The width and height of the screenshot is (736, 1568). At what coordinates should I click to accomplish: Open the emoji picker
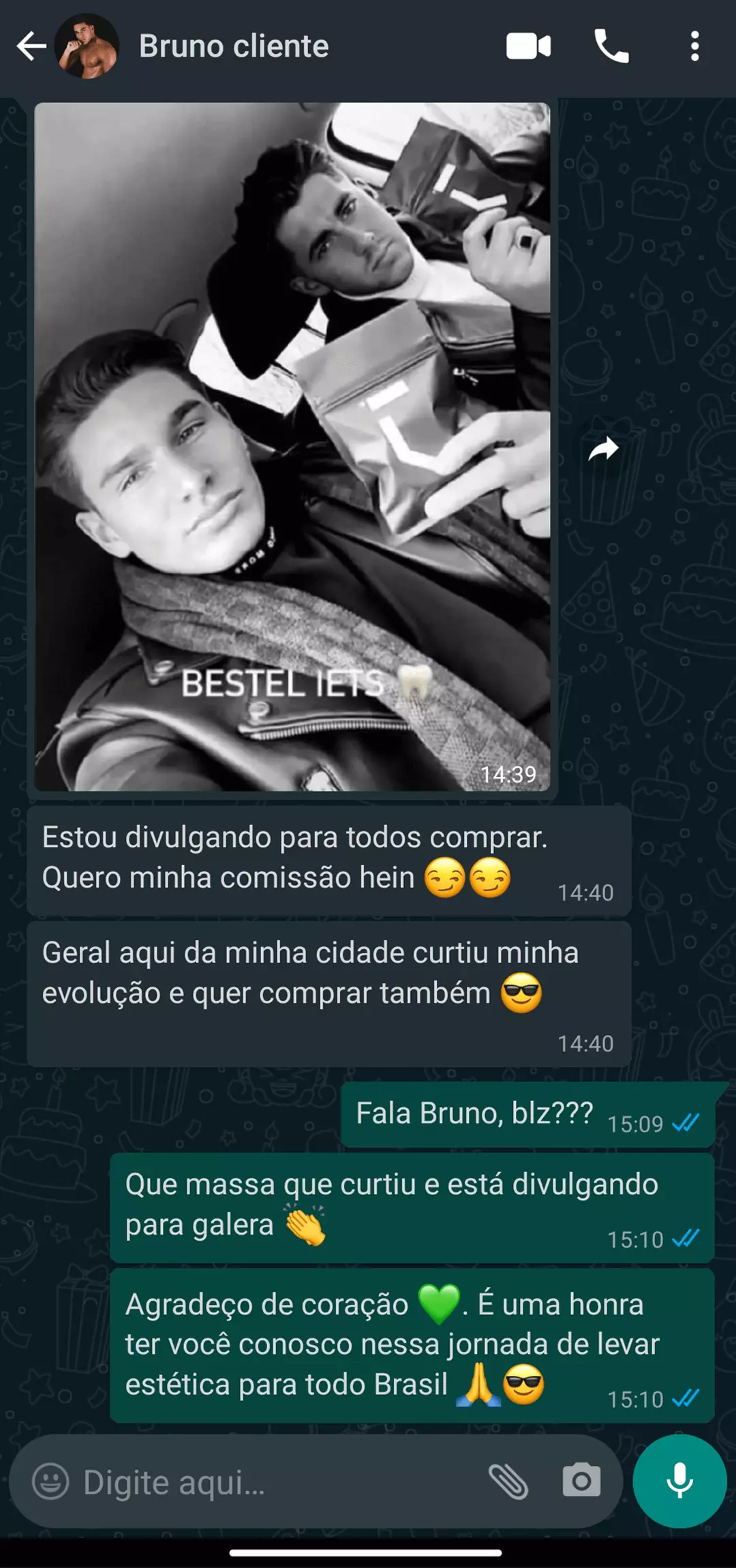(x=50, y=1481)
